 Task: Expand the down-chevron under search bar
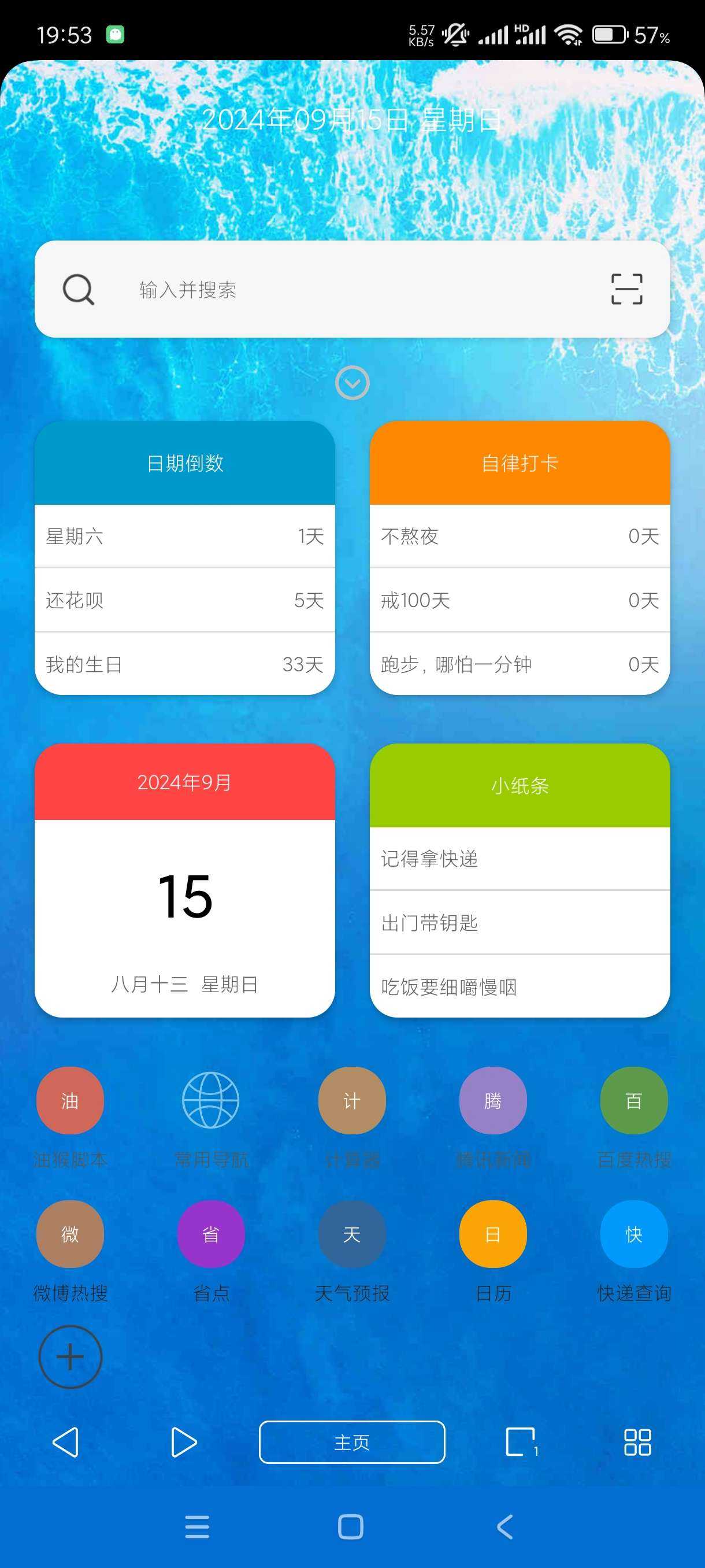[352, 383]
